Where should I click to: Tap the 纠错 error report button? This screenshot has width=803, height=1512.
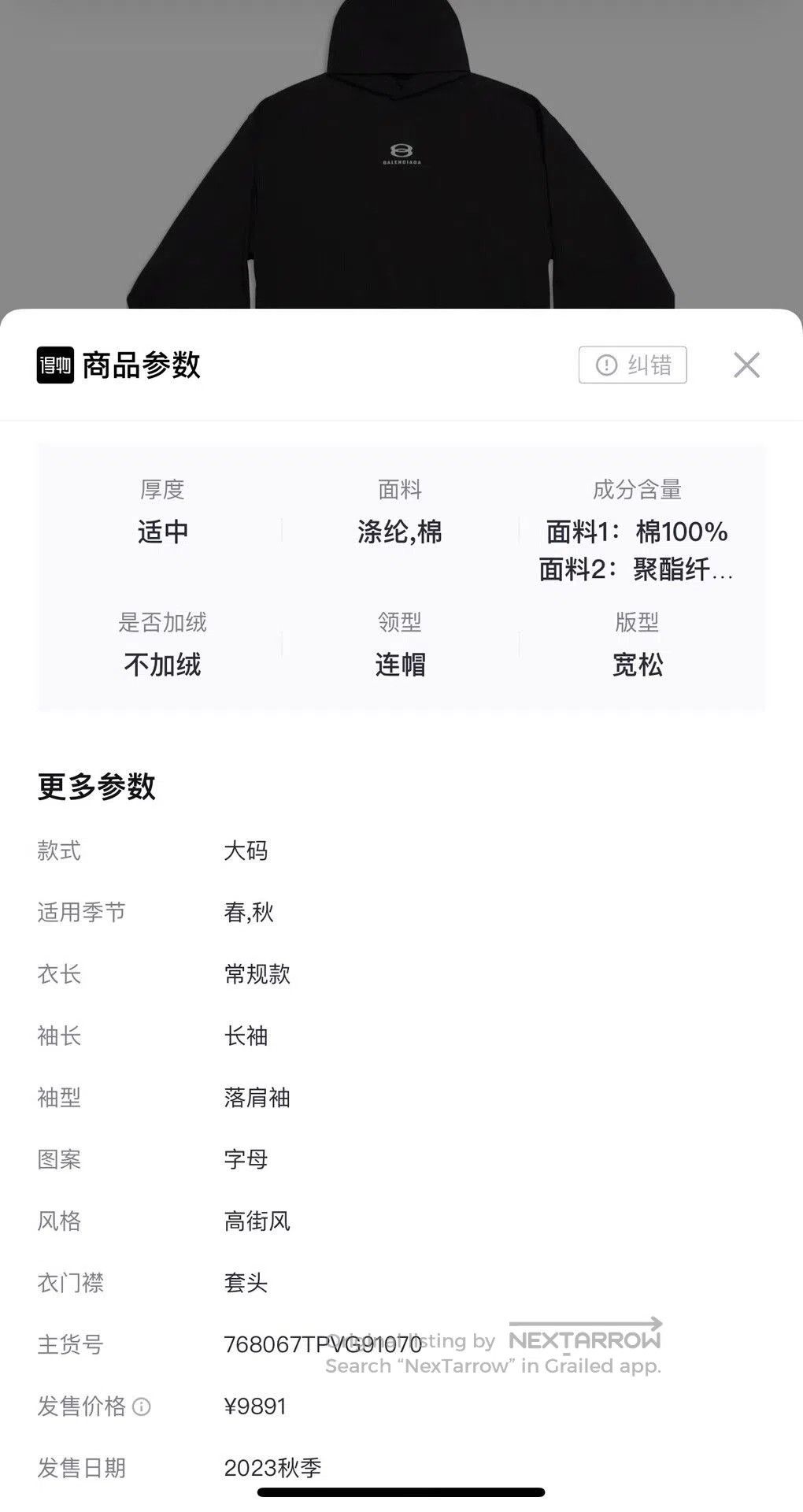point(632,365)
